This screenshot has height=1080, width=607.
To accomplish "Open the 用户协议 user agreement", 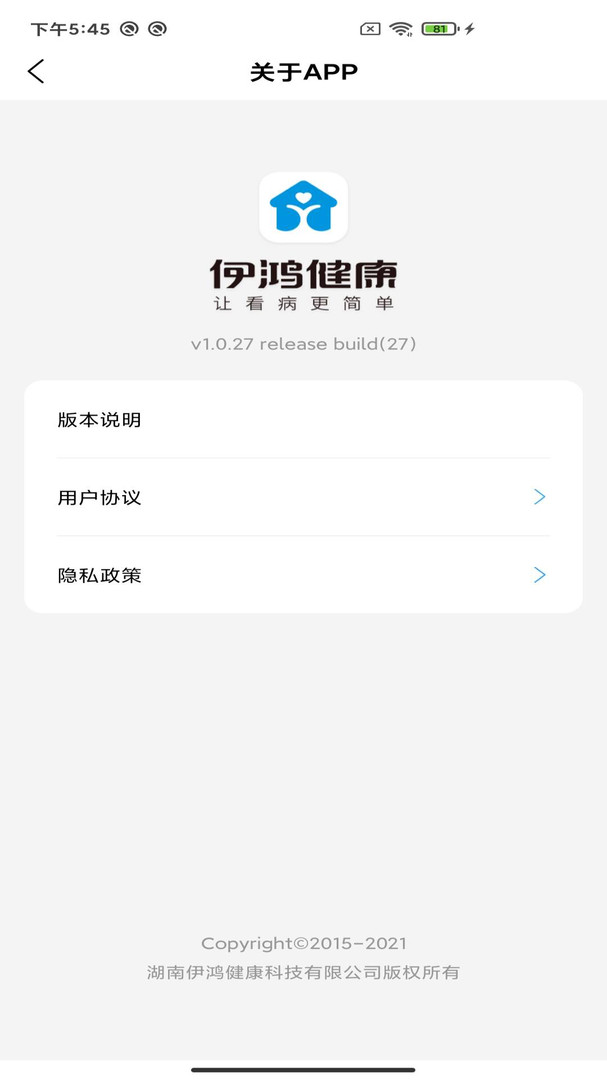I will click(303, 497).
